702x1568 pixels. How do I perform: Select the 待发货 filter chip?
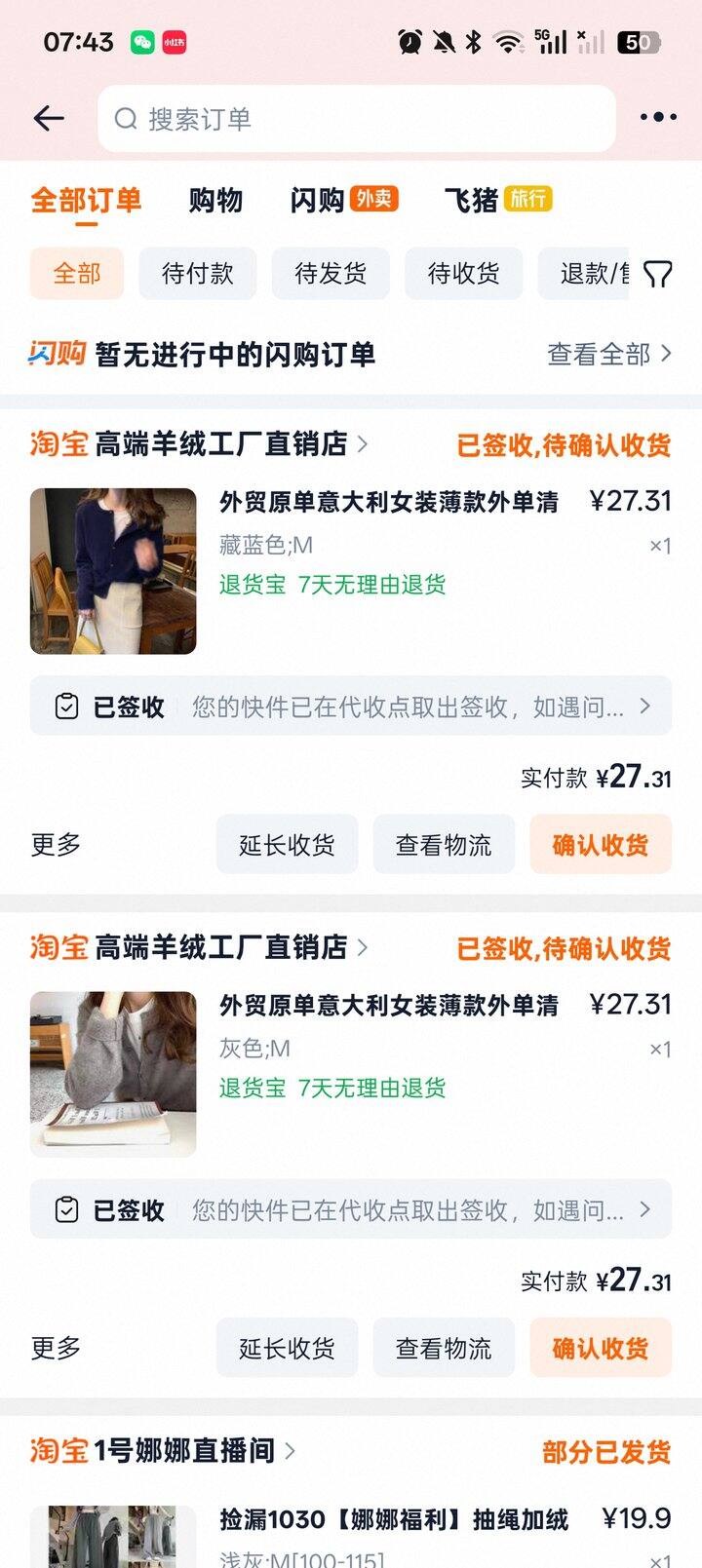pyautogui.click(x=331, y=273)
